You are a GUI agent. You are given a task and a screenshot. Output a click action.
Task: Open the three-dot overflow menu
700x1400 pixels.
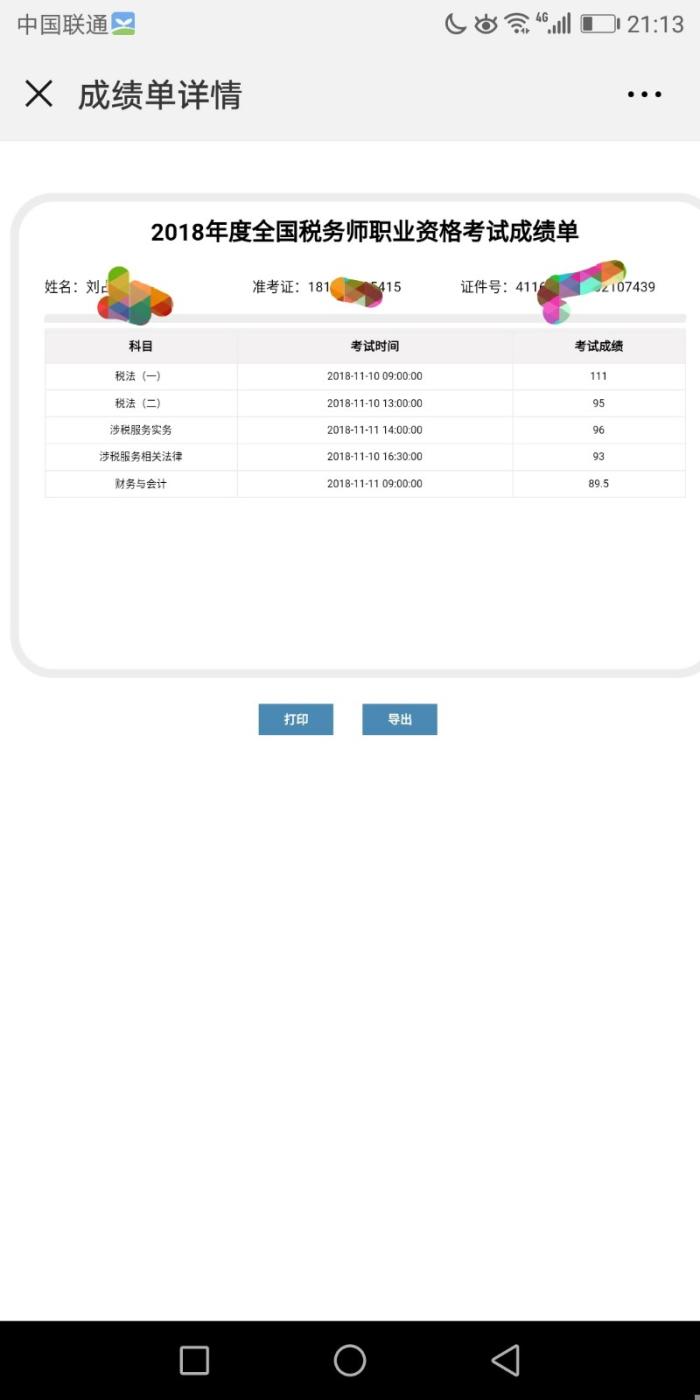click(x=644, y=94)
